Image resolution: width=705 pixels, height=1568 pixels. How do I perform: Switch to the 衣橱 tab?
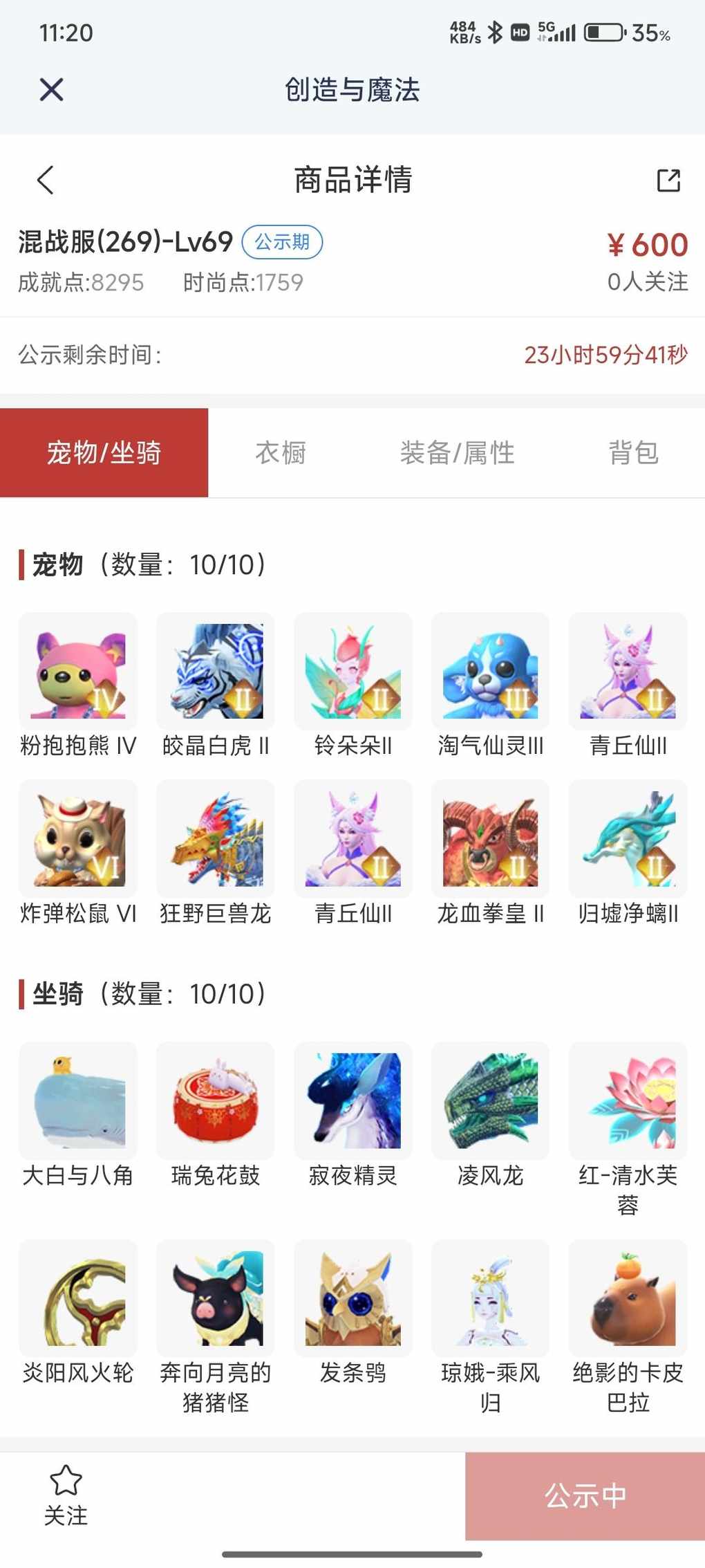(x=281, y=453)
